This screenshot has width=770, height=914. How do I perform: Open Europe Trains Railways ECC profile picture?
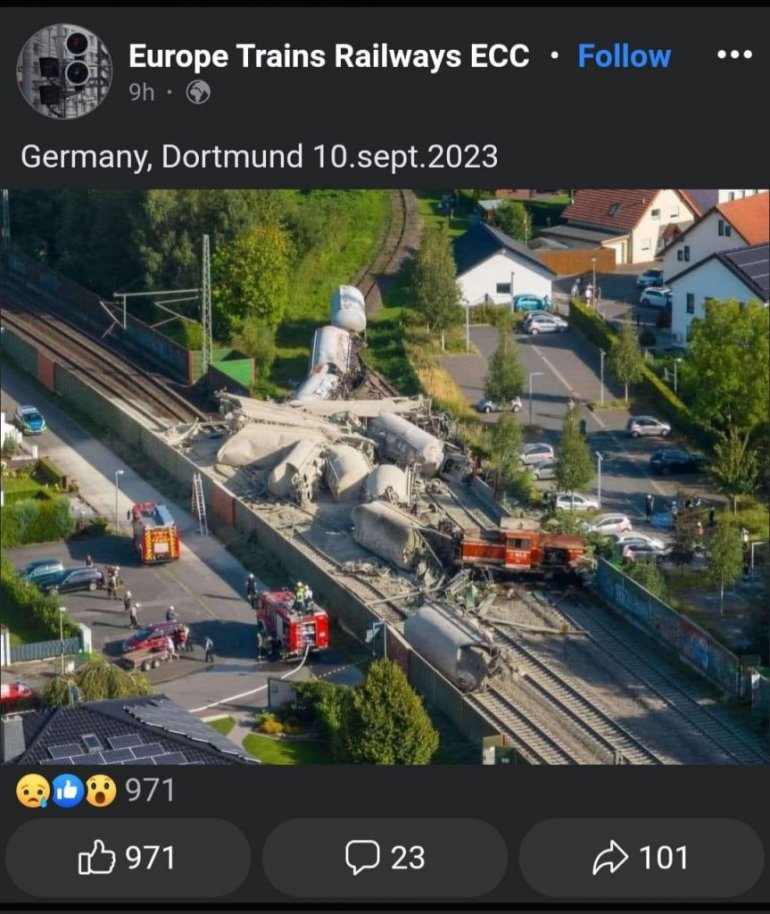(64, 71)
